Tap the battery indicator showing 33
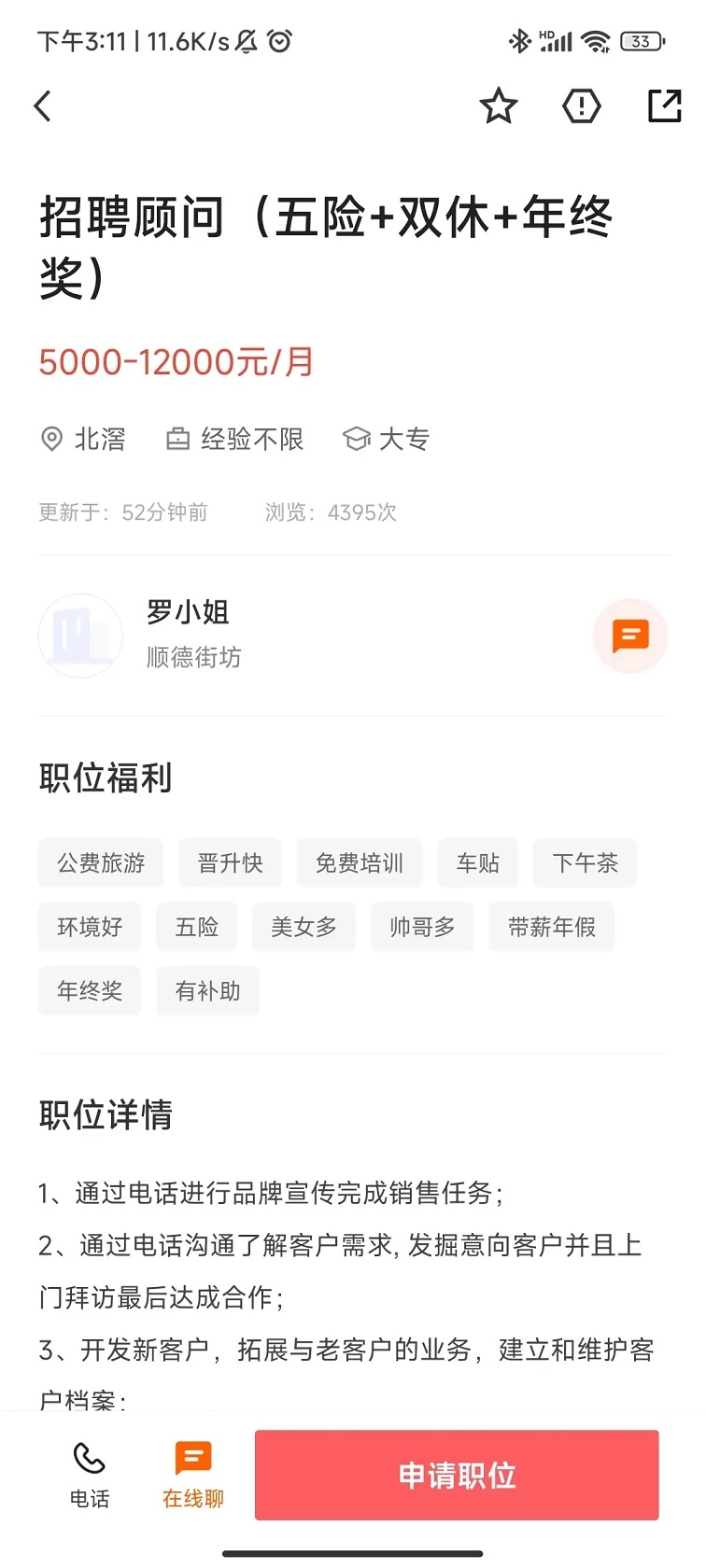 [x=641, y=41]
